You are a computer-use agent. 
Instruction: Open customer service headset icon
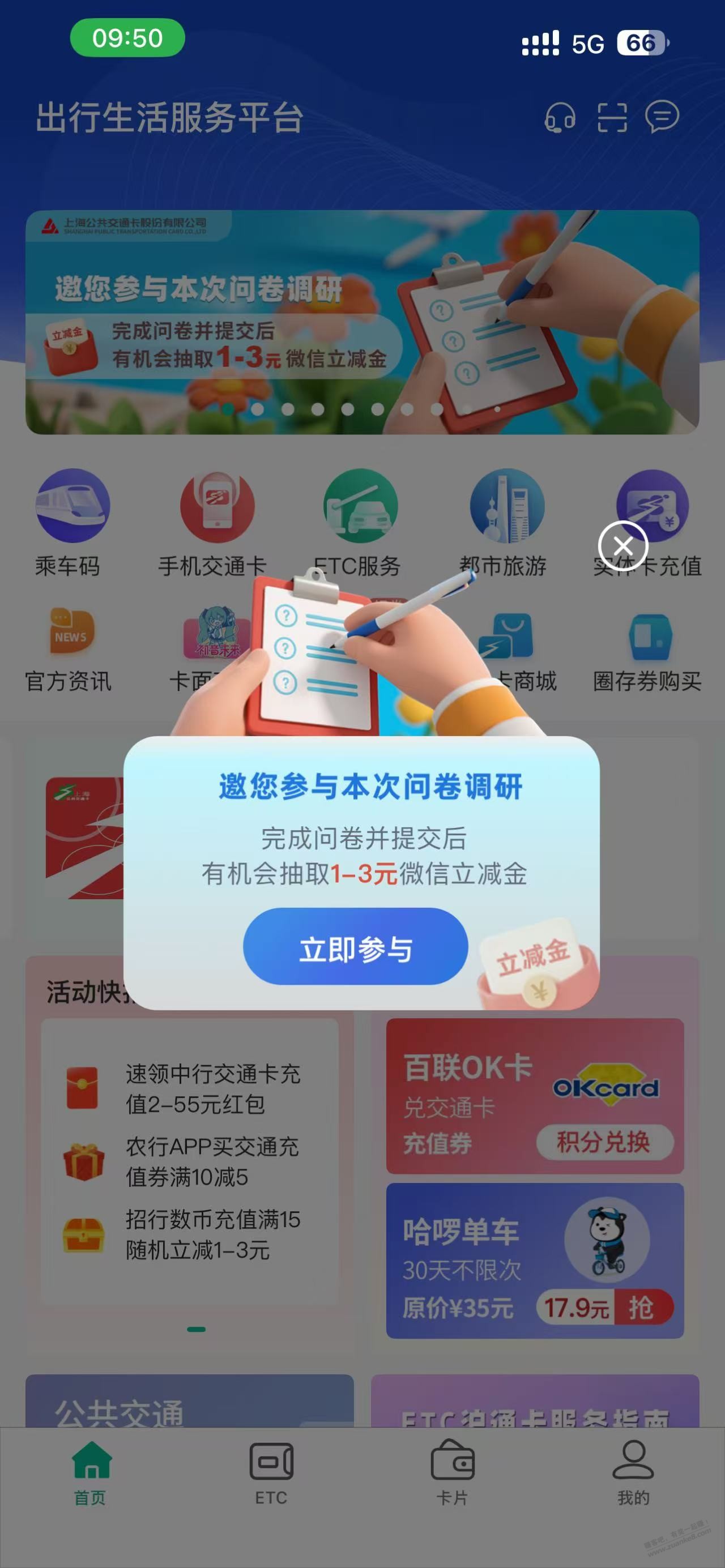(x=560, y=116)
